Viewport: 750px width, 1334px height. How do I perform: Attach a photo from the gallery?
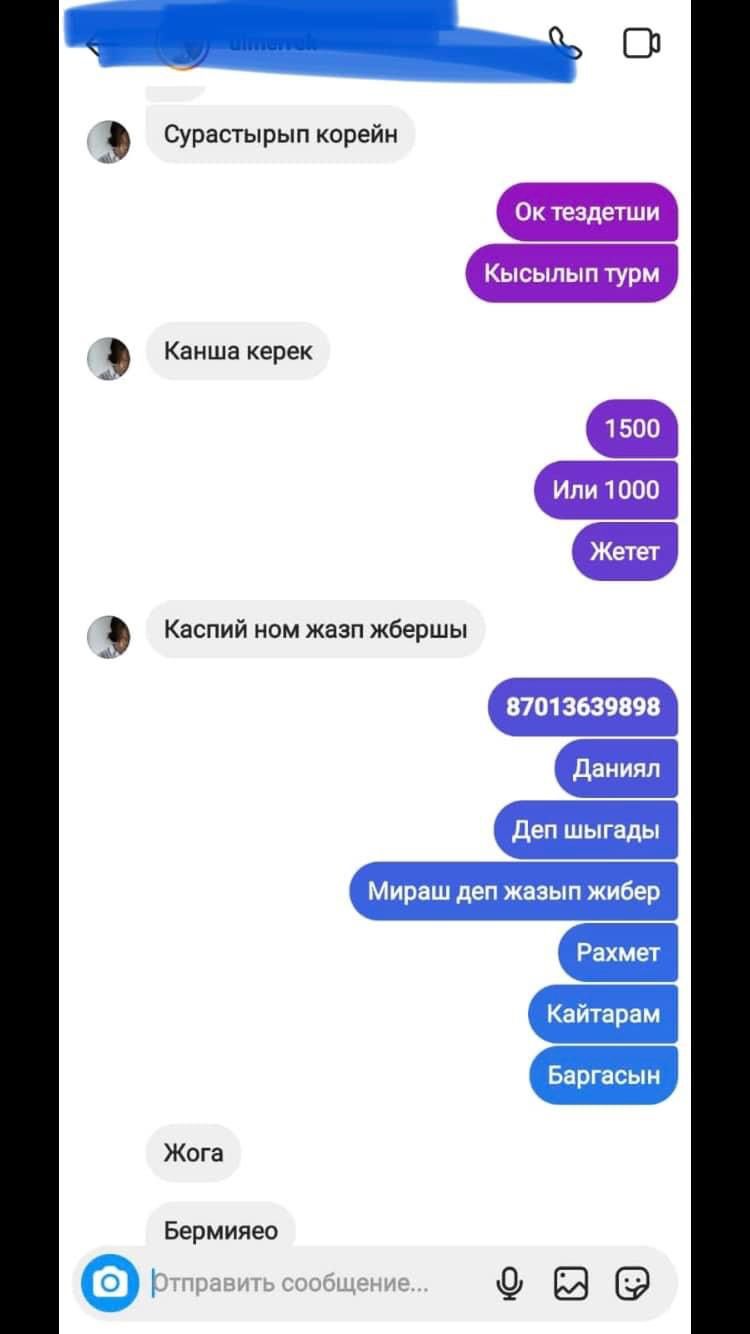[571, 1282]
